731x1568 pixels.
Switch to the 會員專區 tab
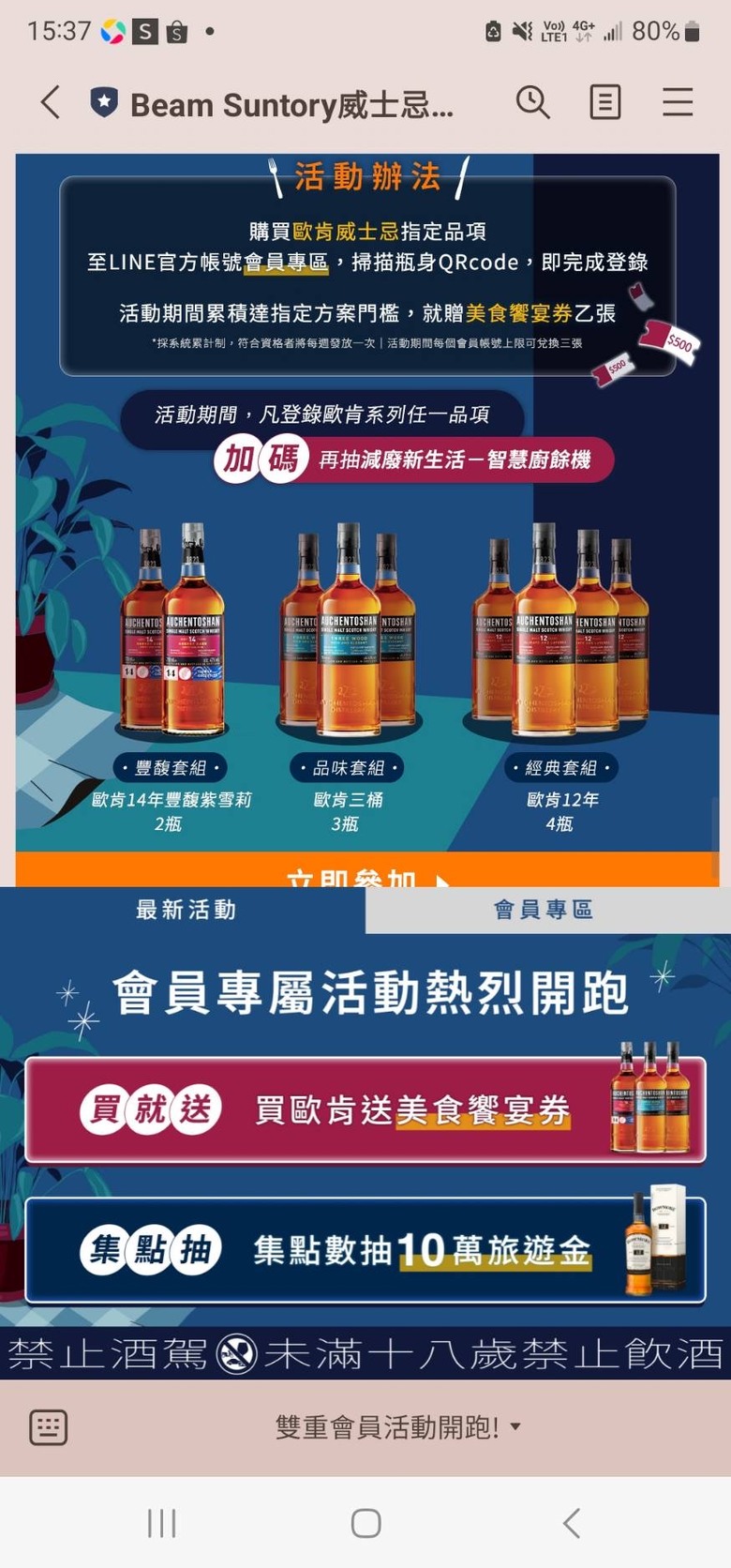(x=545, y=910)
